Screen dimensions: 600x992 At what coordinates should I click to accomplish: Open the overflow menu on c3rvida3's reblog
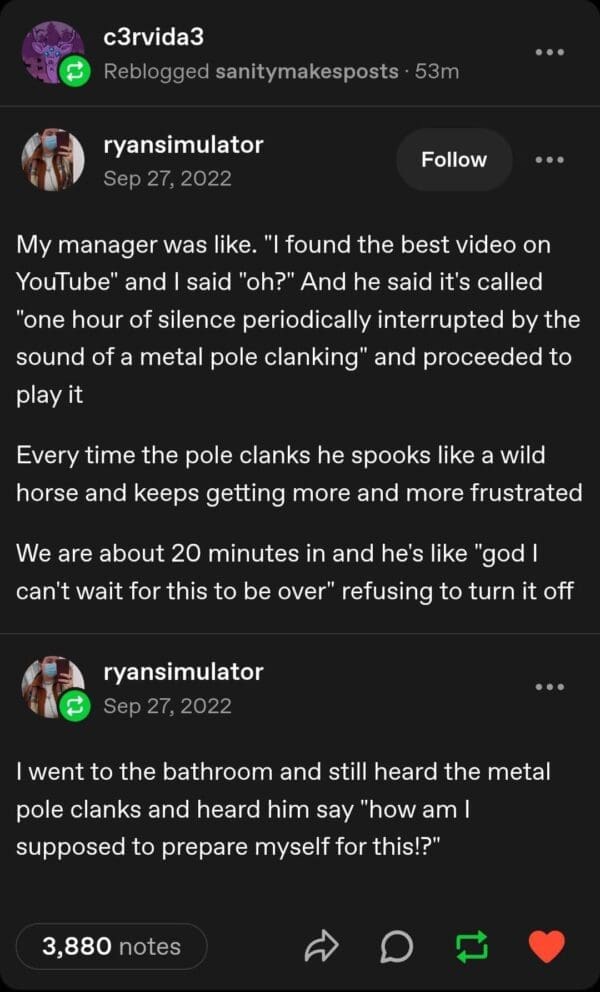(549, 52)
